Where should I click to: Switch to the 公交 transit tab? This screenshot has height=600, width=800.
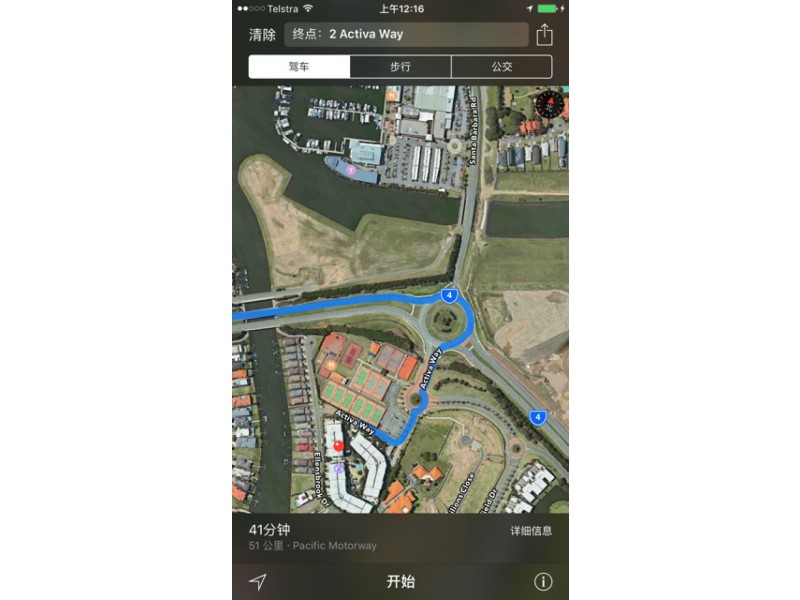pyautogui.click(x=501, y=67)
